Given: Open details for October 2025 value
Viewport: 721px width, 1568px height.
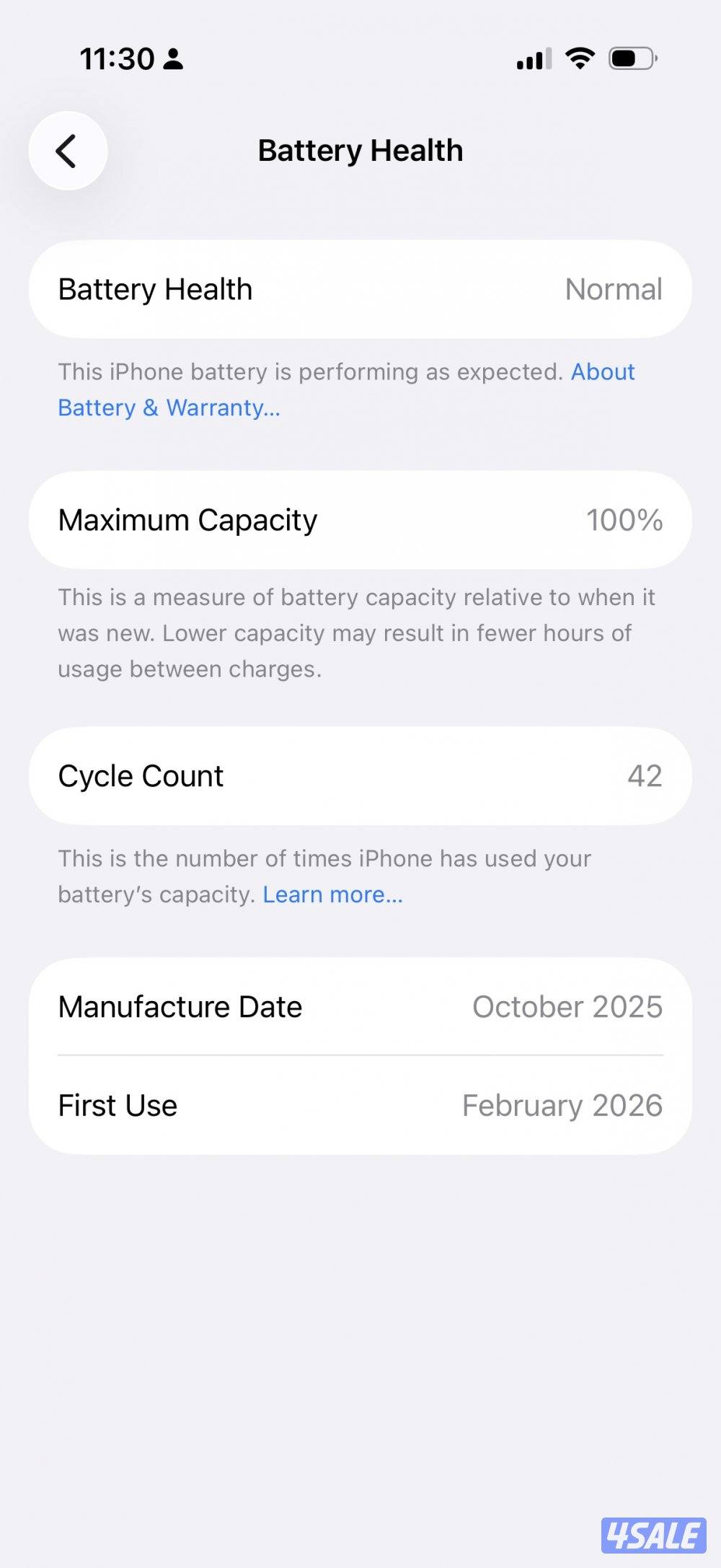Looking at the screenshot, I should tap(566, 1006).
